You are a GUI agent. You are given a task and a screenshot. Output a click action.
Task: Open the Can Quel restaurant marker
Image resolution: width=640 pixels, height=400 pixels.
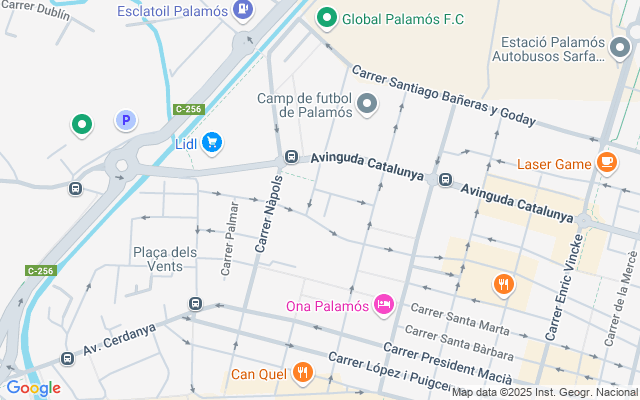click(302, 375)
